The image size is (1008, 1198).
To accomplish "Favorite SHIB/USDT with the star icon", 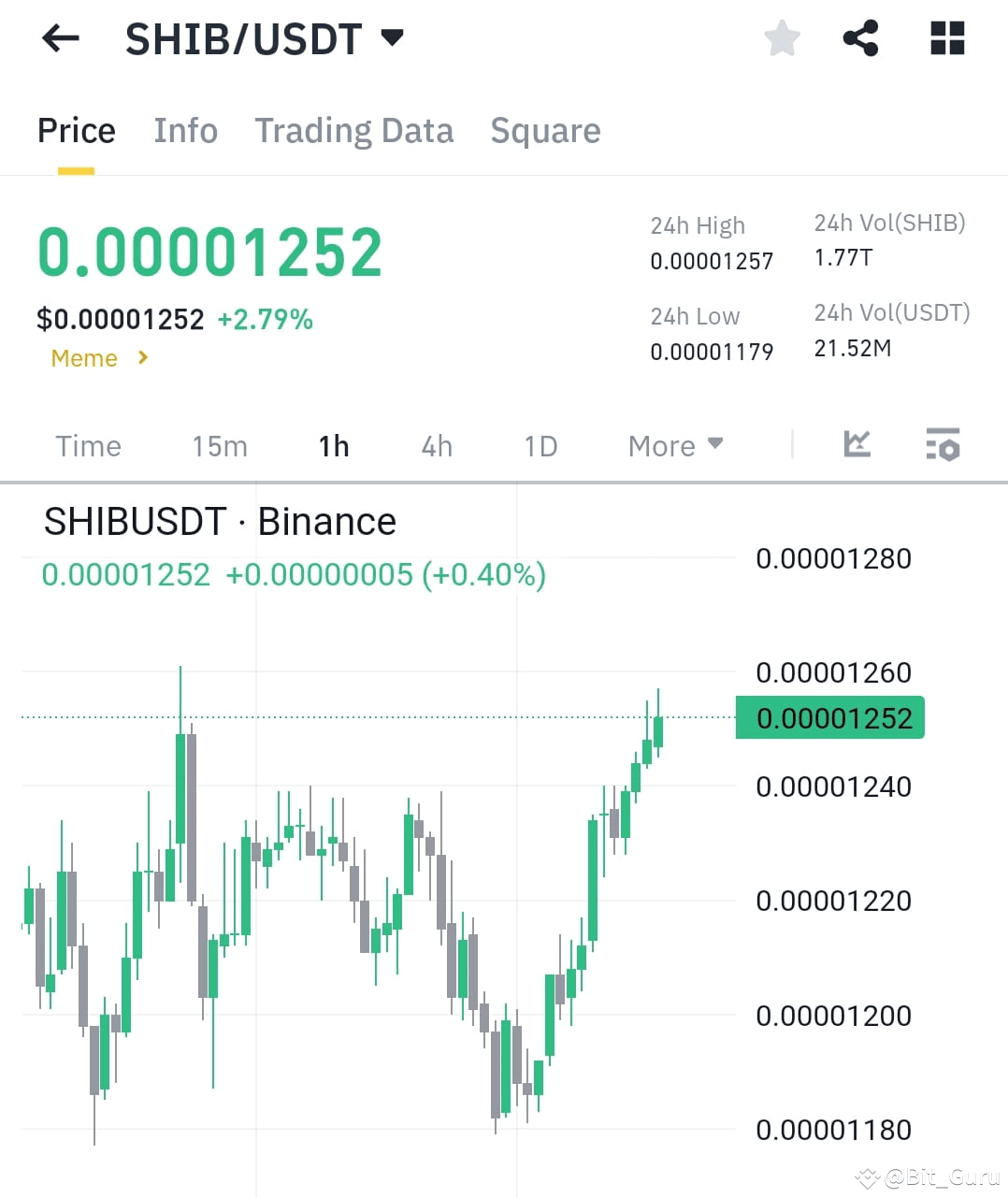I will [x=782, y=37].
